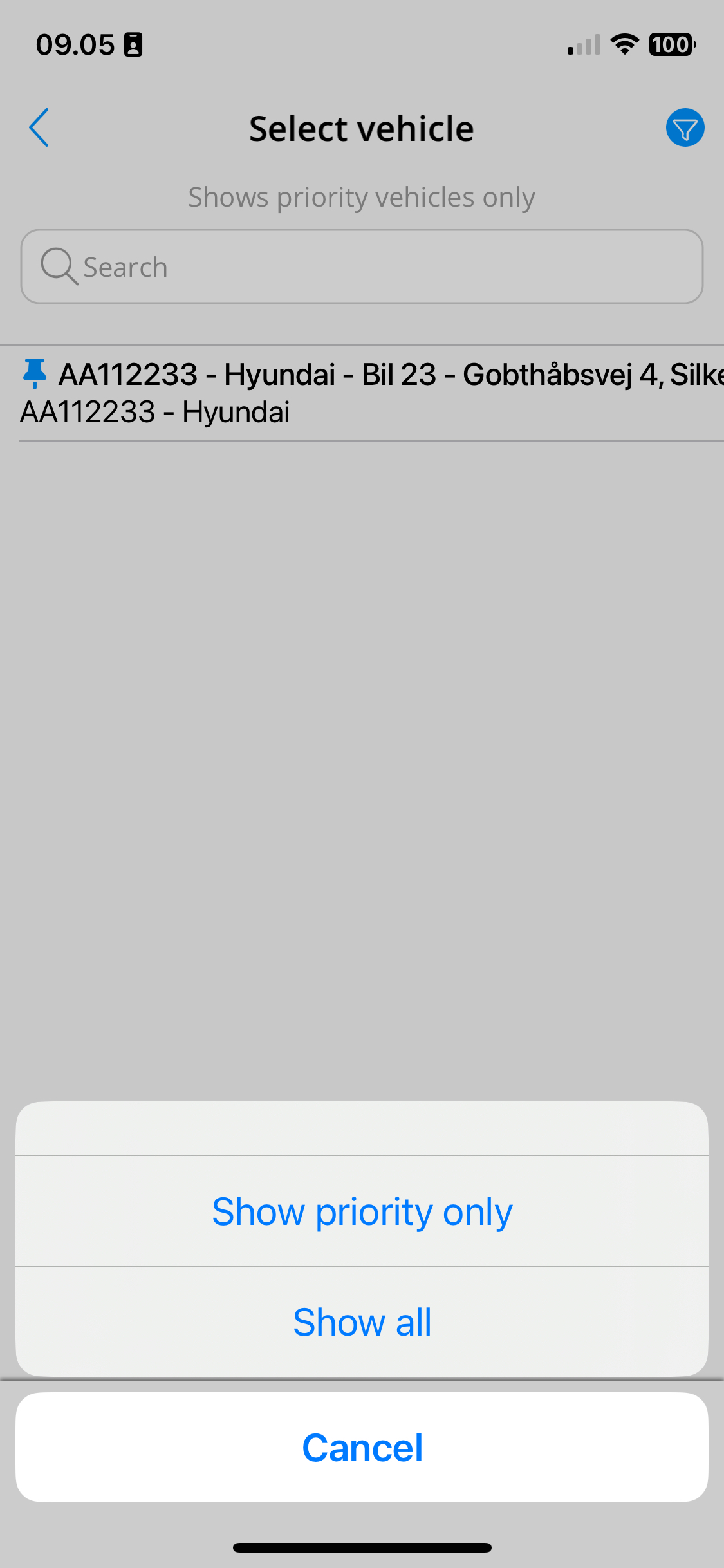724x1568 pixels.
Task: Go back from Select vehicle
Action: [x=39, y=127]
